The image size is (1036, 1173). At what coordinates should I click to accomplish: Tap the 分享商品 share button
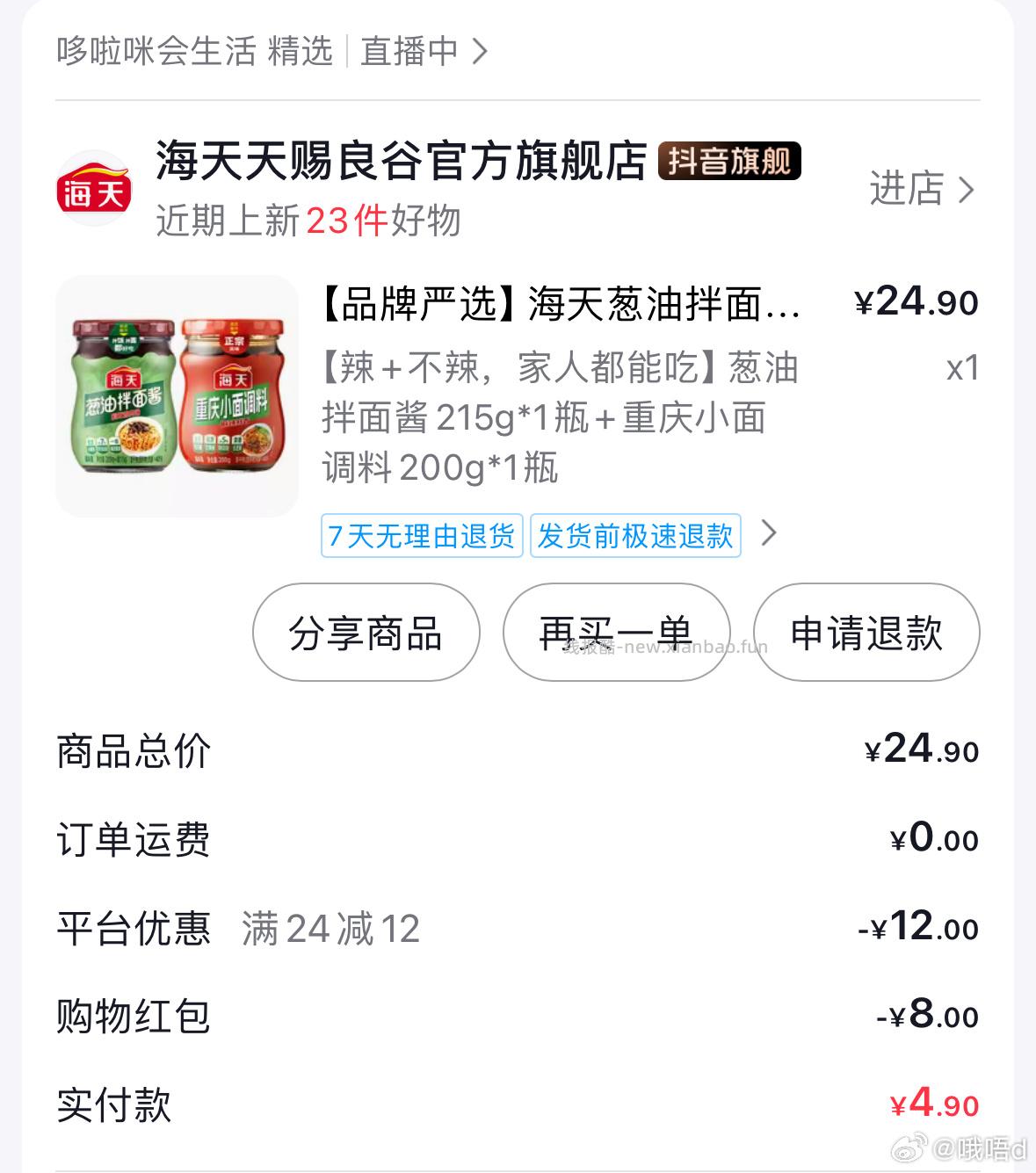[366, 633]
